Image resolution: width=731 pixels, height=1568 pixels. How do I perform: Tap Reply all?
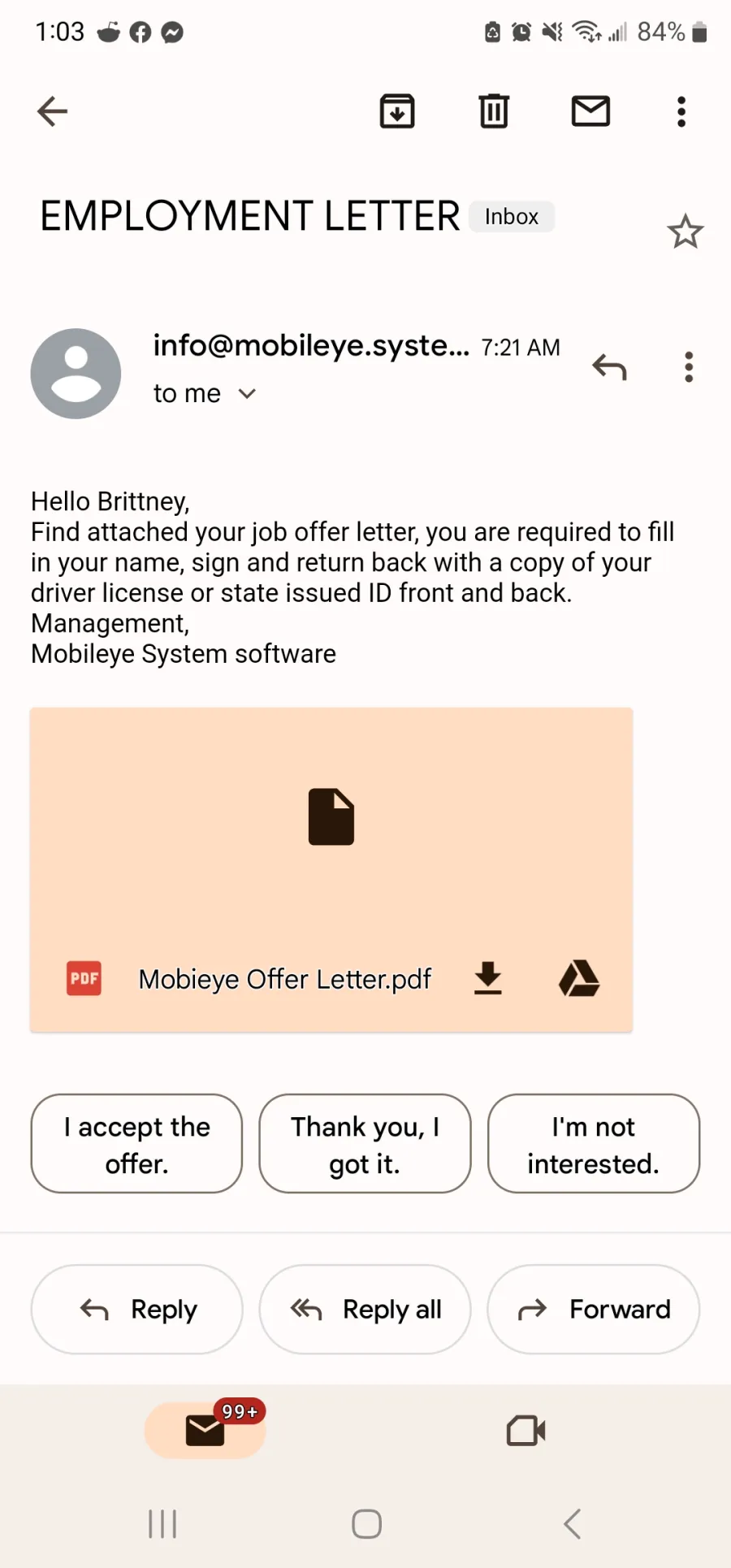[x=365, y=1309]
